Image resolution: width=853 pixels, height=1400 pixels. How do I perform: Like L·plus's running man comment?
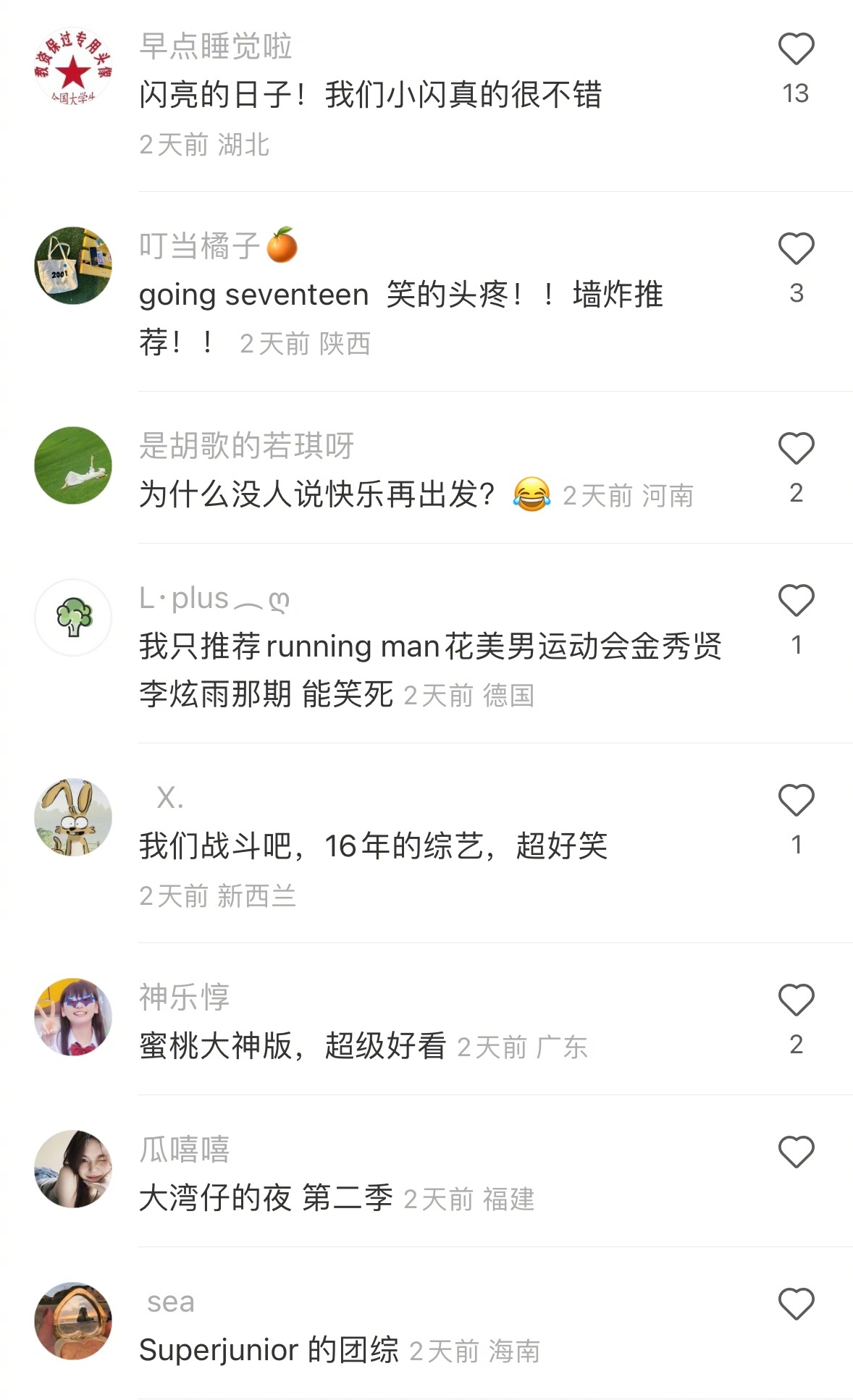tap(796, 601)
